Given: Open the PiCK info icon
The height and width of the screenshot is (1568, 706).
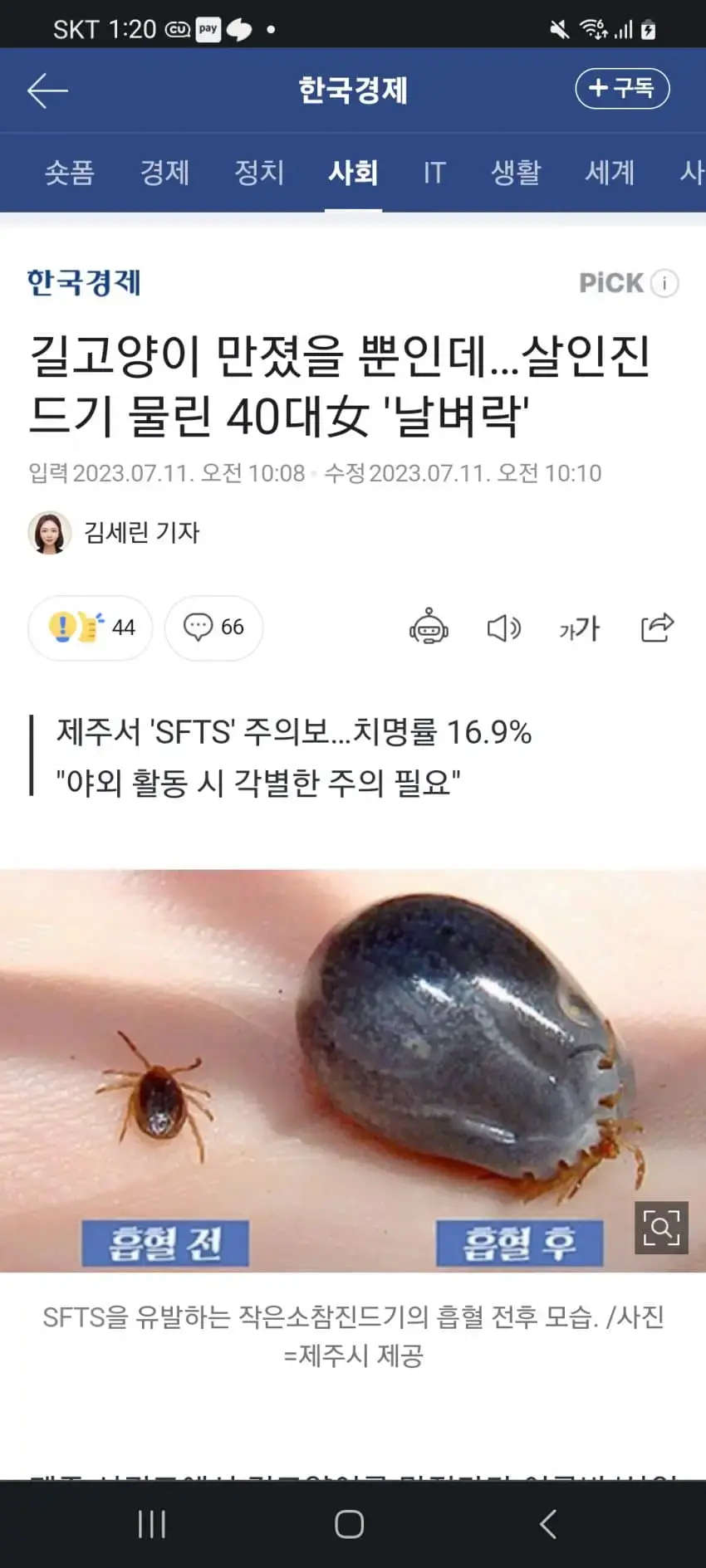Looking at the screenshot, I should (x=664, y=283).
